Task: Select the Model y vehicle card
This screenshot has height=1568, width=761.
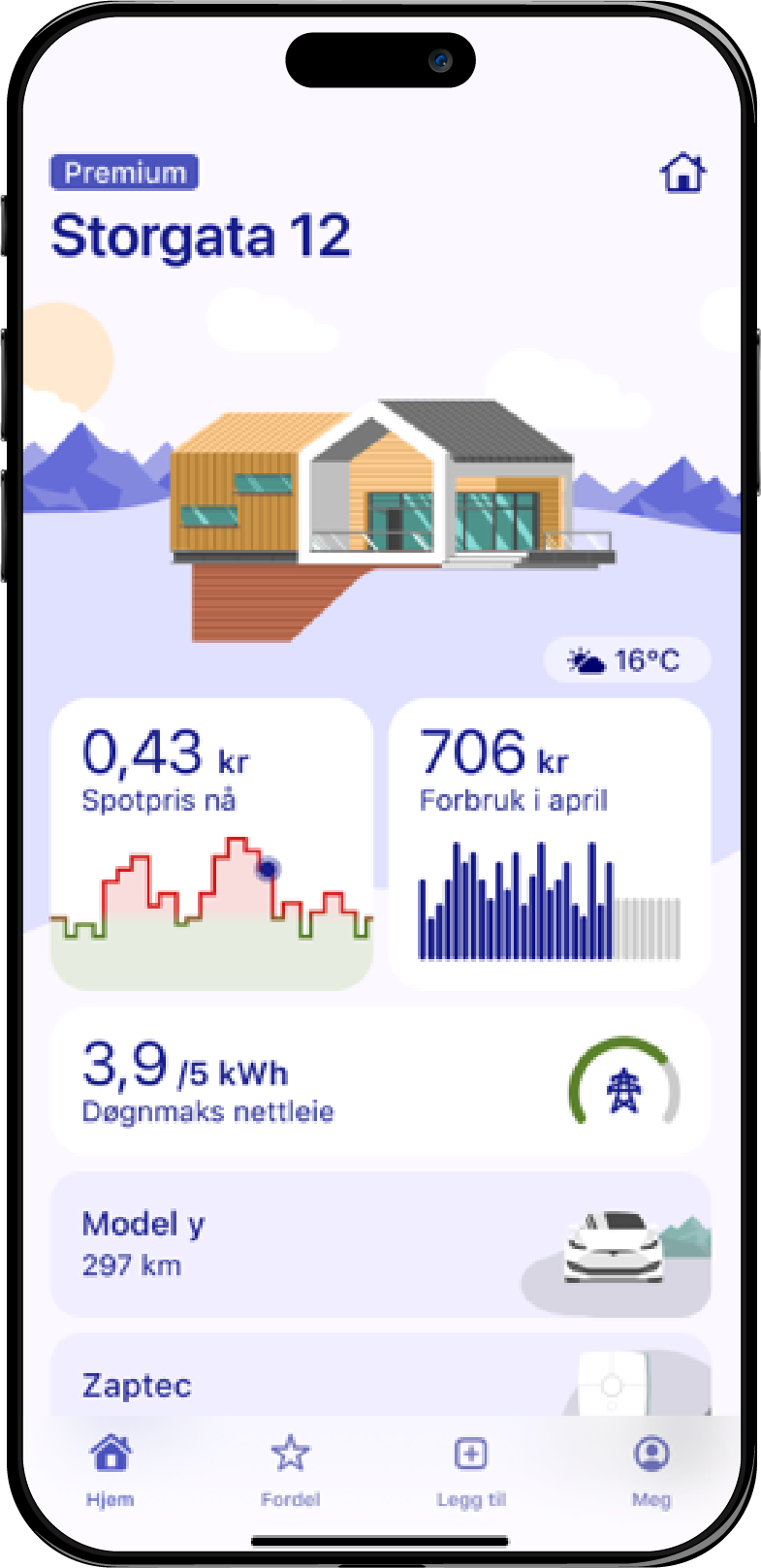Action: (x=378, y=1246)
